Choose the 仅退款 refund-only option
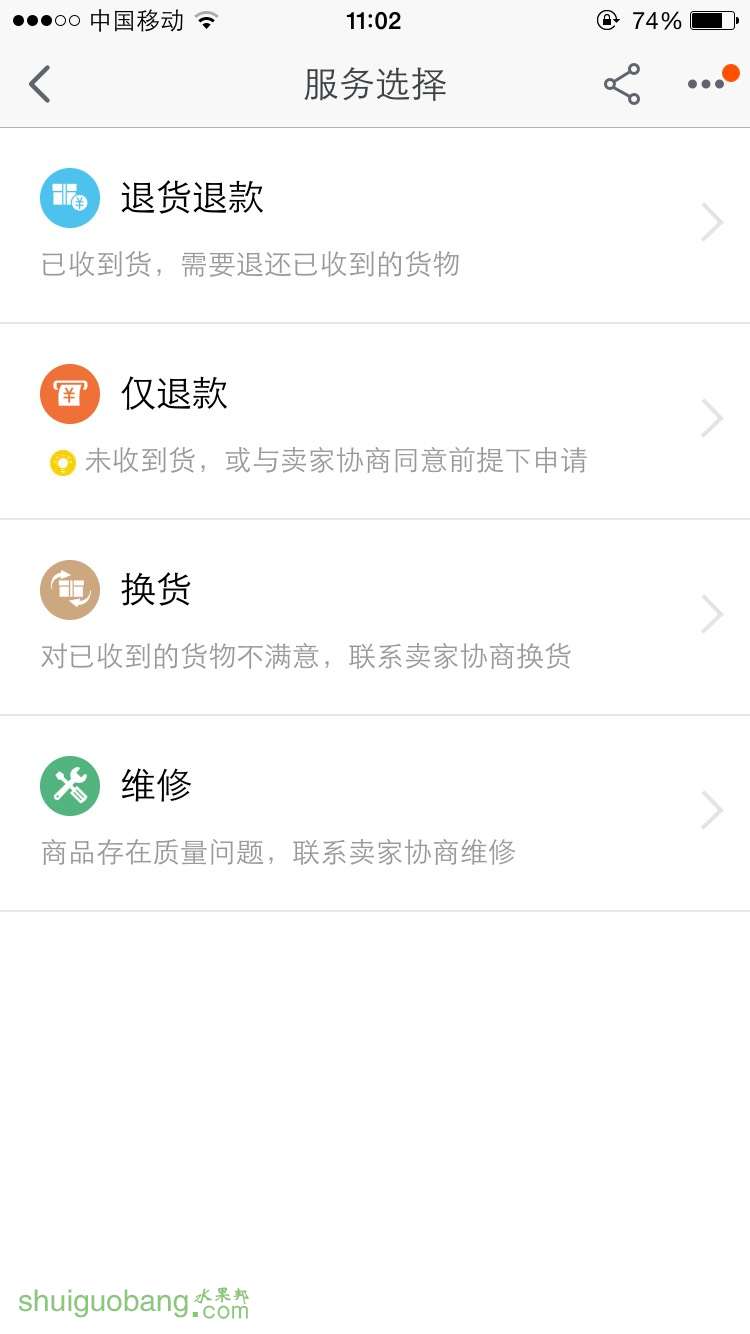 pyautogui.click(x=375, y=420)
